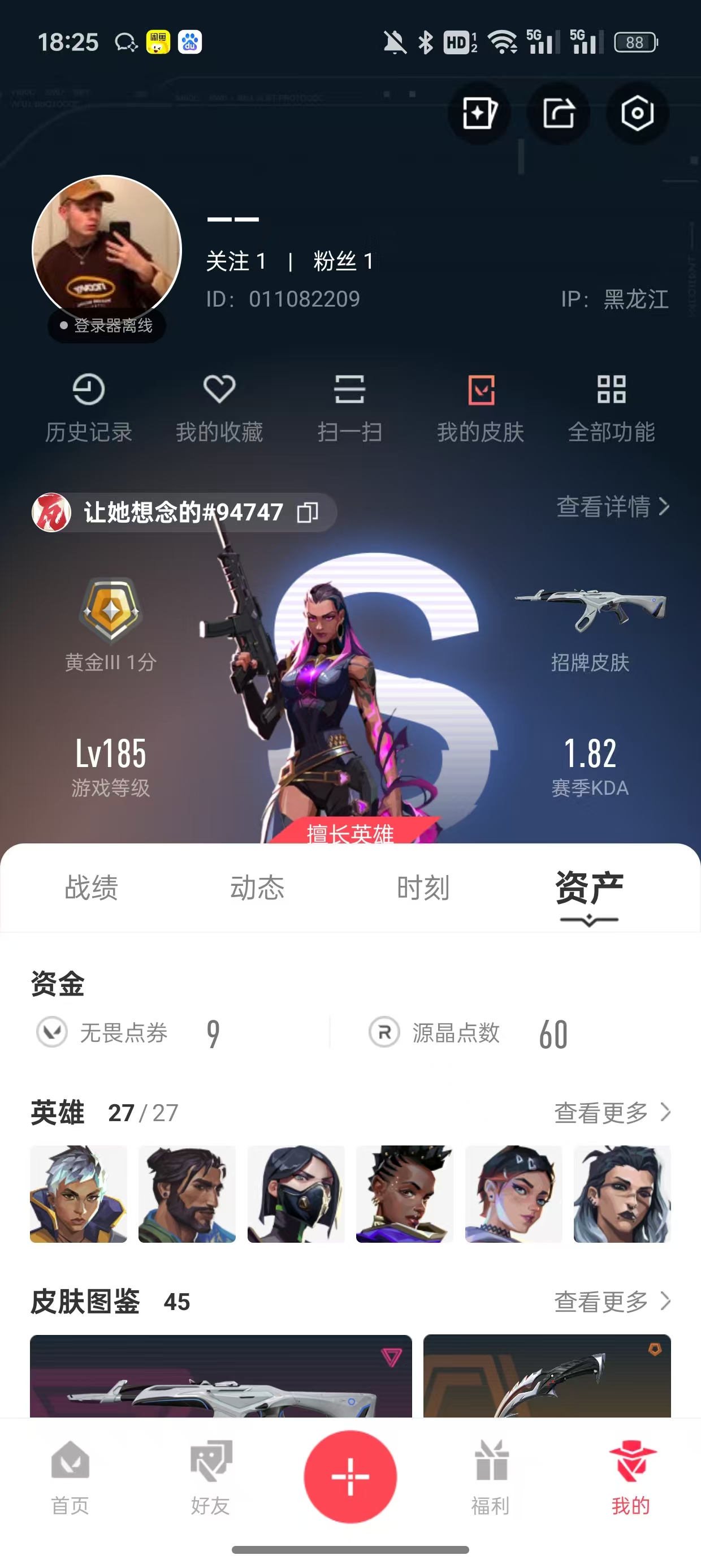The width and height of the screenshot is (701, 1568).
Task: Open the star card icon at top
Action: click(479, 113)
